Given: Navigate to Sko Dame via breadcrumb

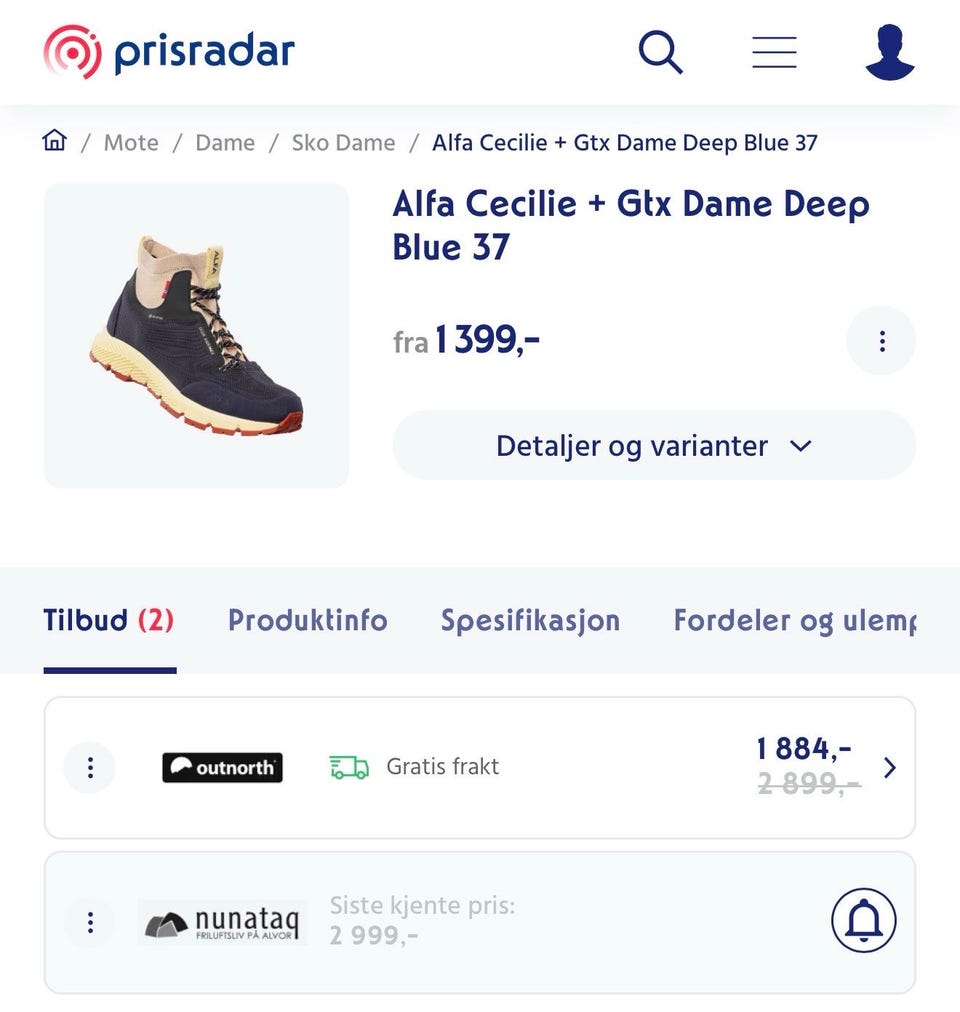Looking at the screenshot, I should click(343, 142).
